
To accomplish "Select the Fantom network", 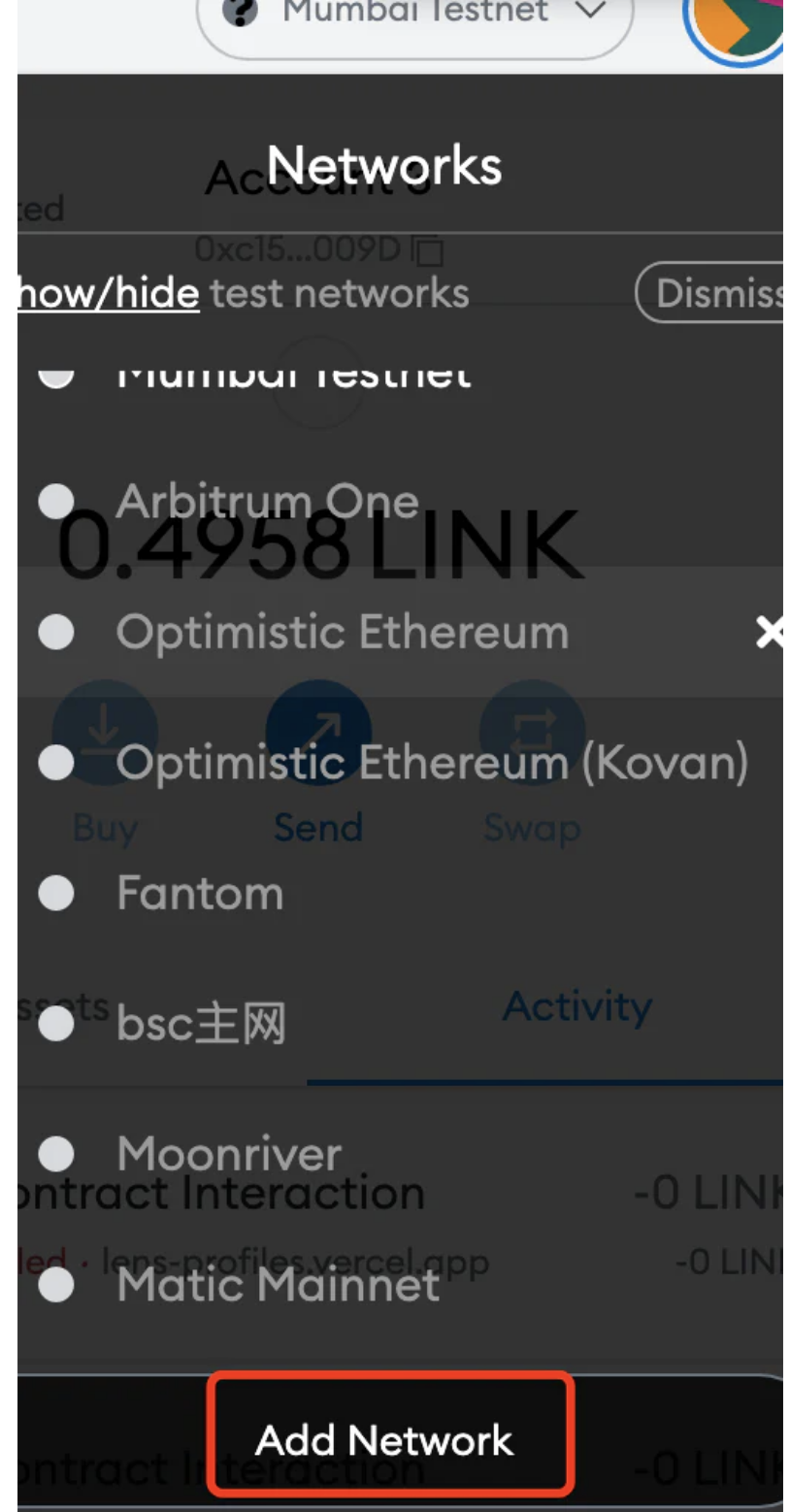I will pyautogui.click(x=200, y=893).
